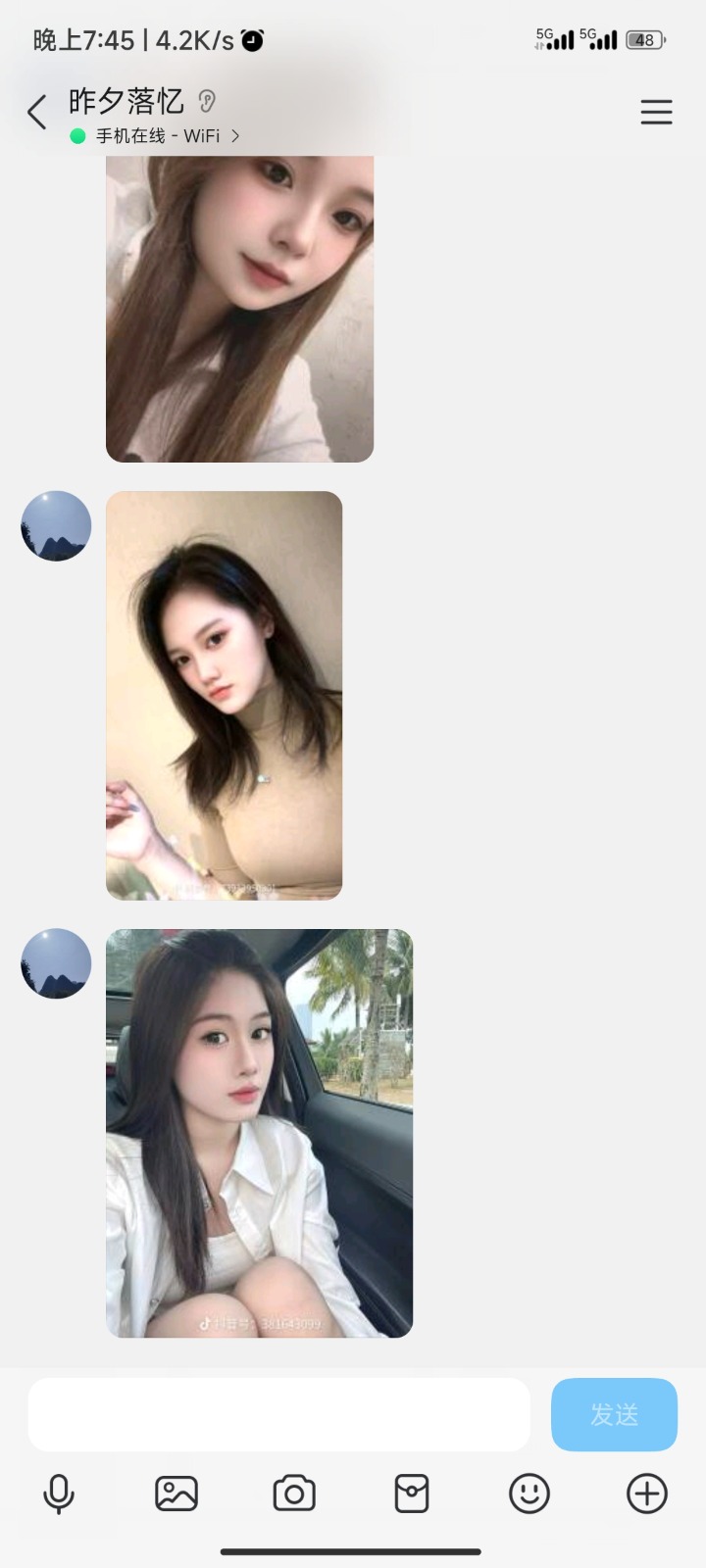
Task: Open the camera to take a photo
Action: coord(294,1494)
